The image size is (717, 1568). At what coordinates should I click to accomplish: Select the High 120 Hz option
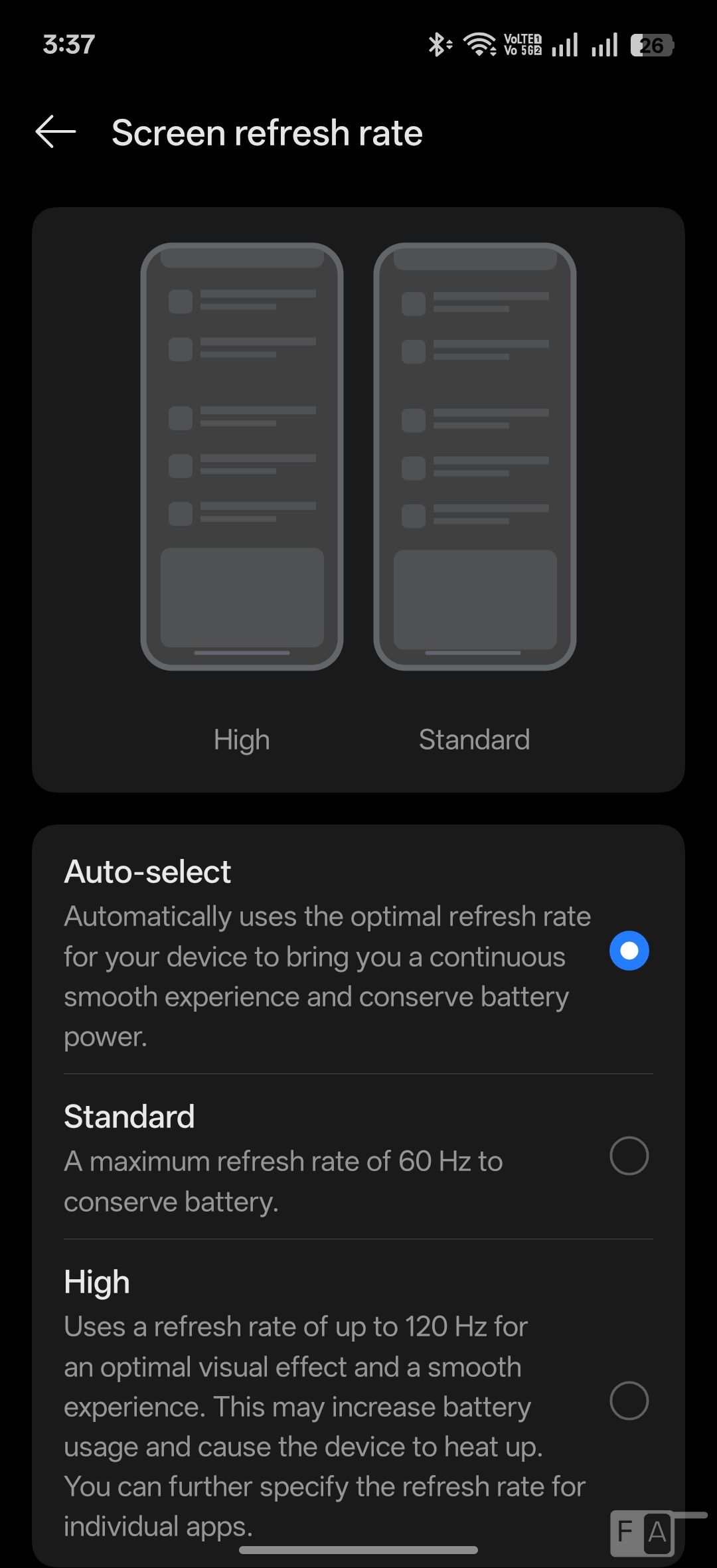tap(629, 1401)
